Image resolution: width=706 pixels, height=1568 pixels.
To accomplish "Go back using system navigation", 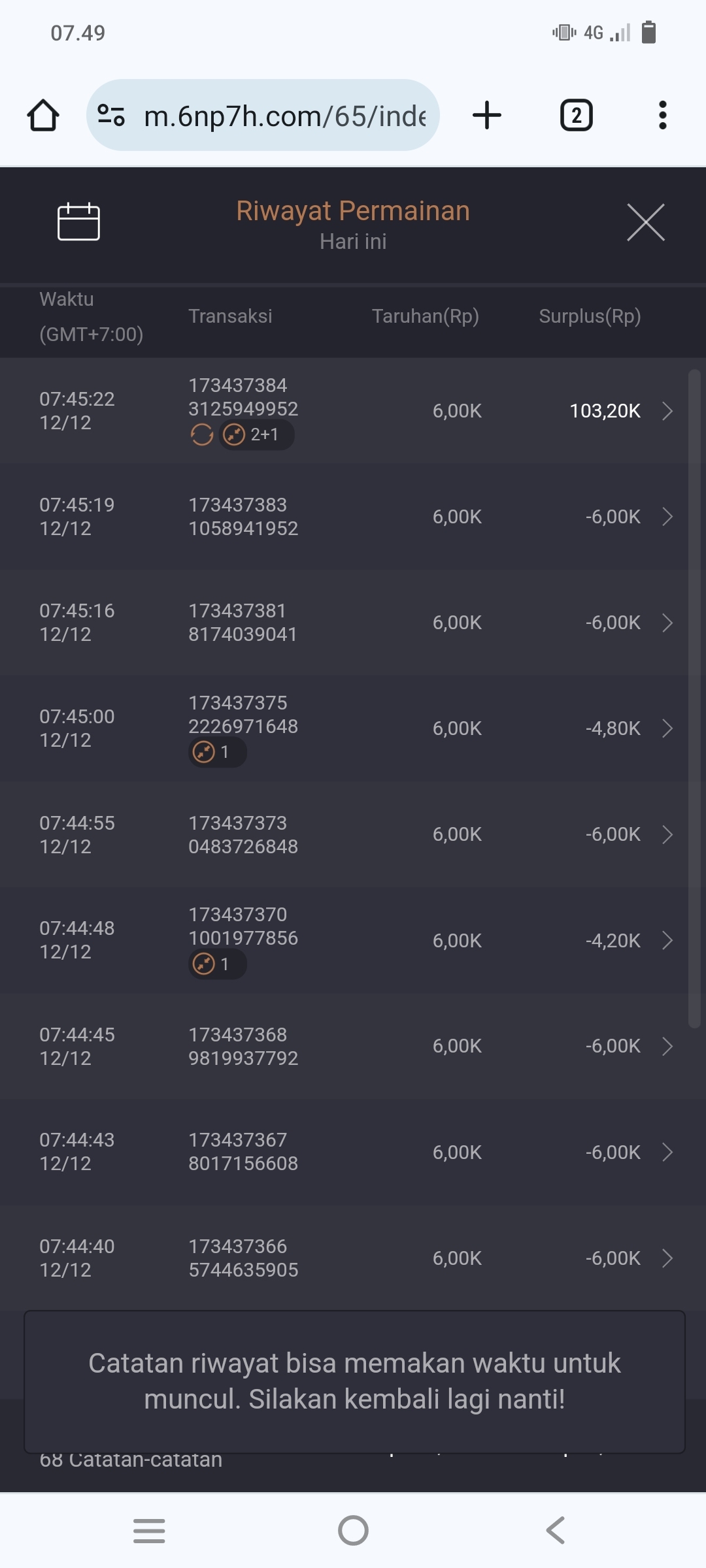I will 555,1530.
